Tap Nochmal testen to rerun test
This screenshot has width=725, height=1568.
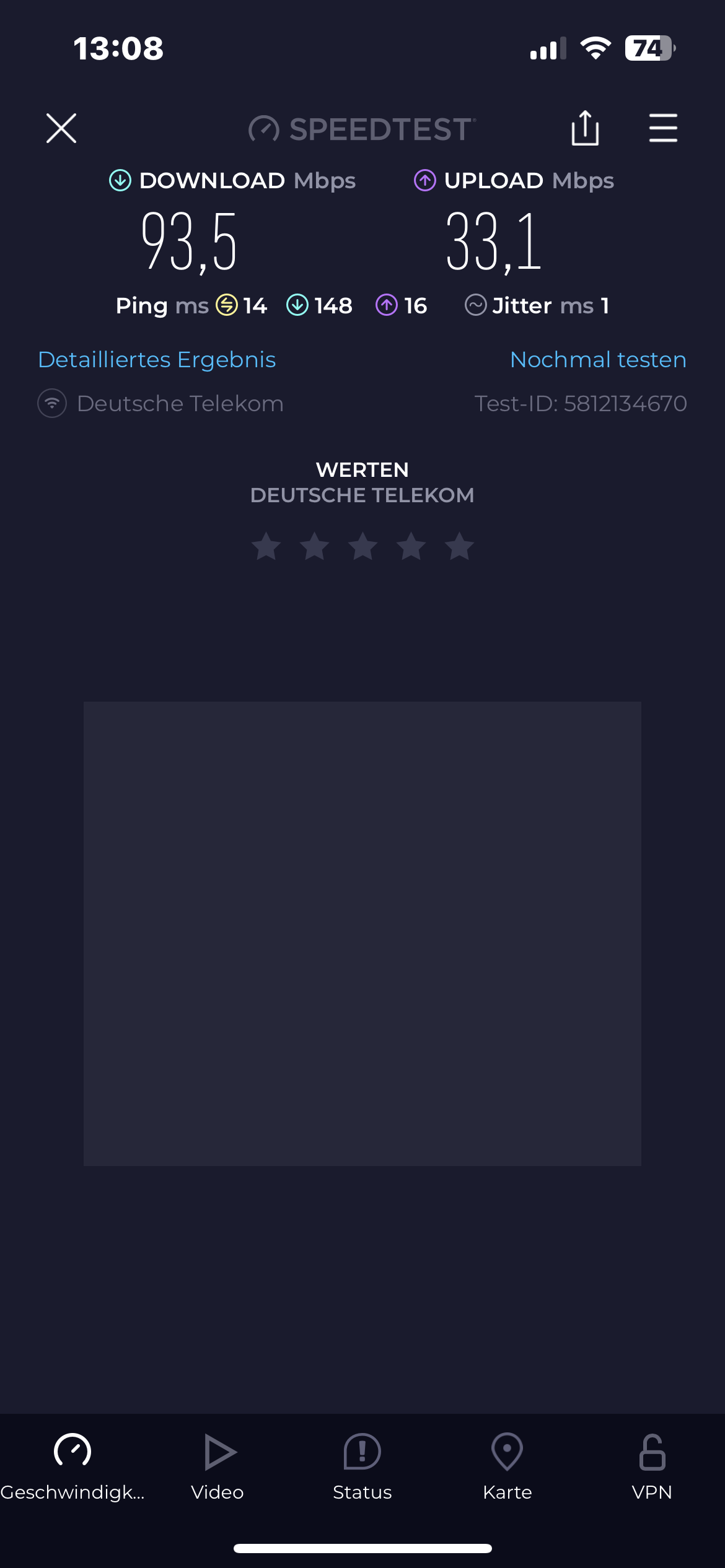[x=597, y=360]
